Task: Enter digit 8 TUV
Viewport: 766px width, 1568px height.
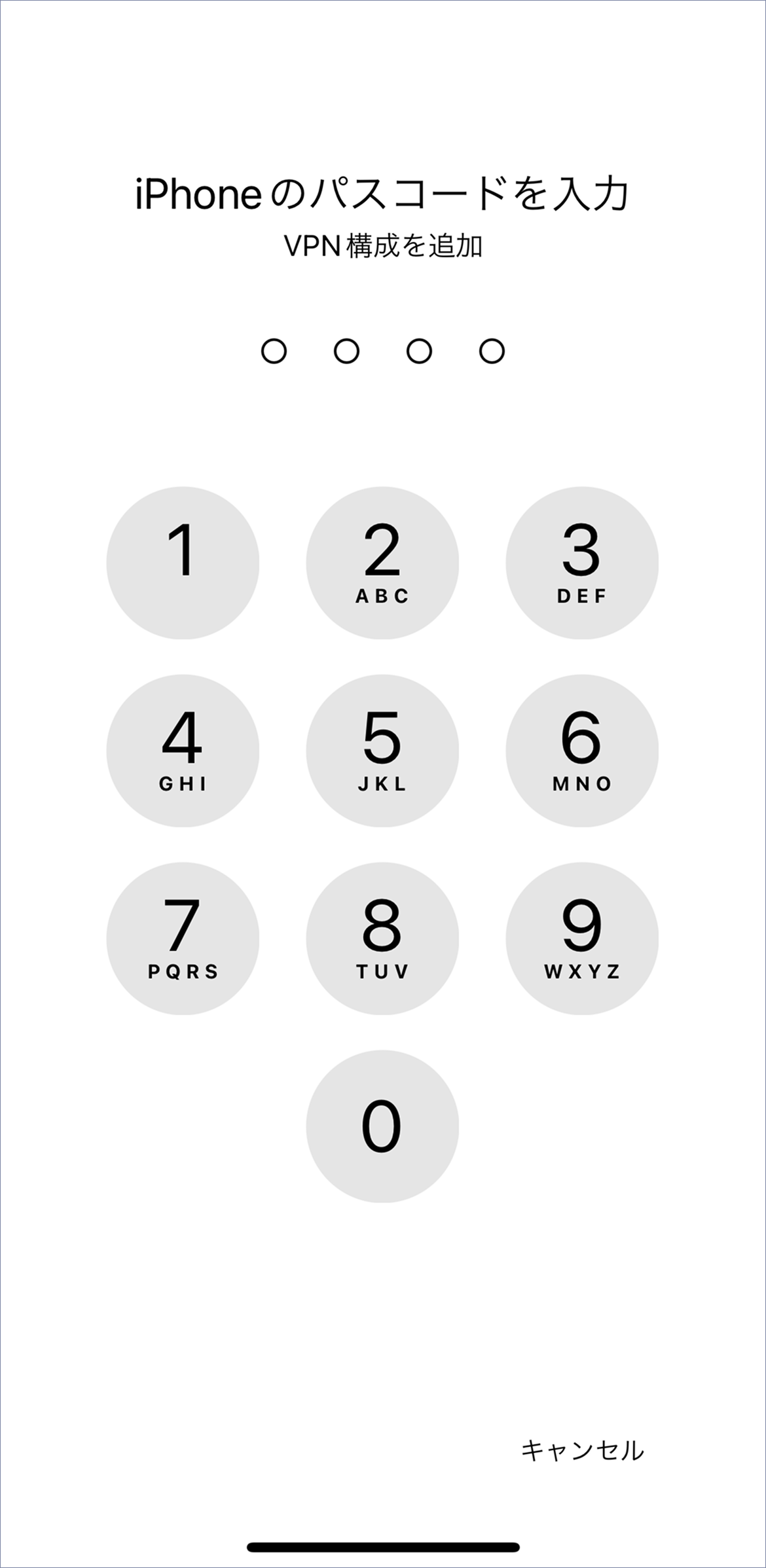Action: tap(382, 938)
